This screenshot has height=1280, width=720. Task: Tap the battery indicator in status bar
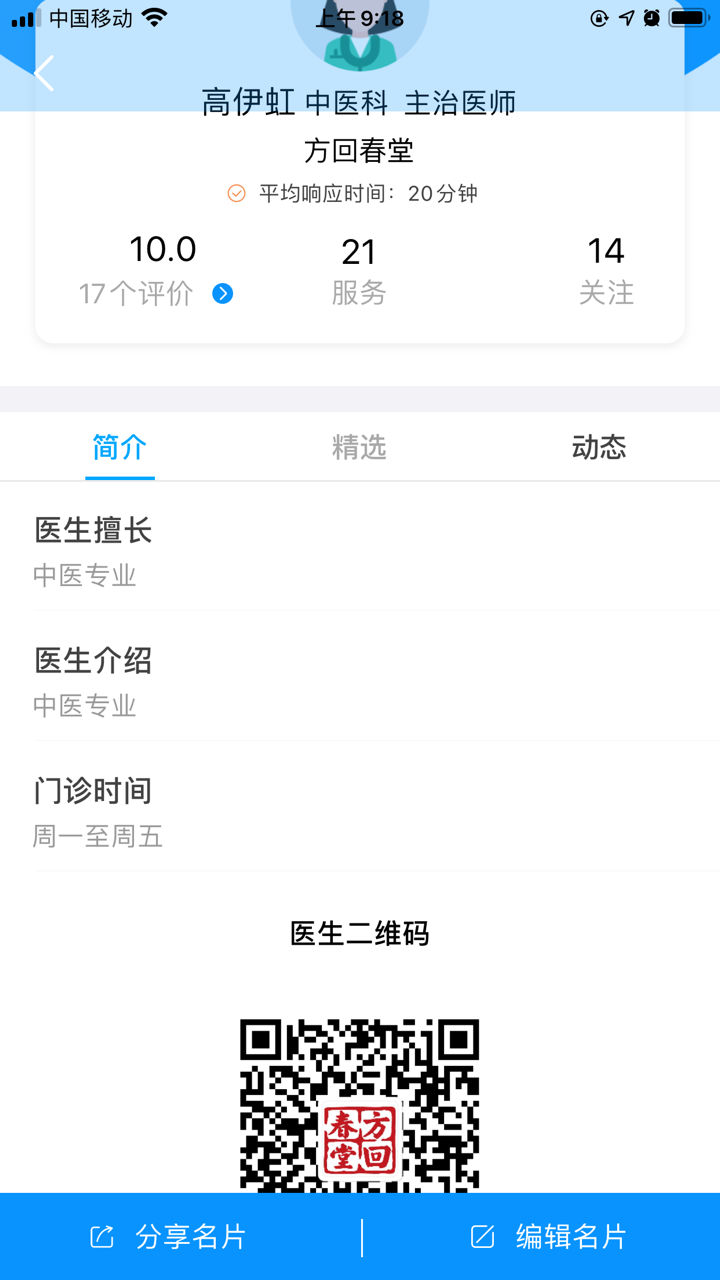pos(686,16)
